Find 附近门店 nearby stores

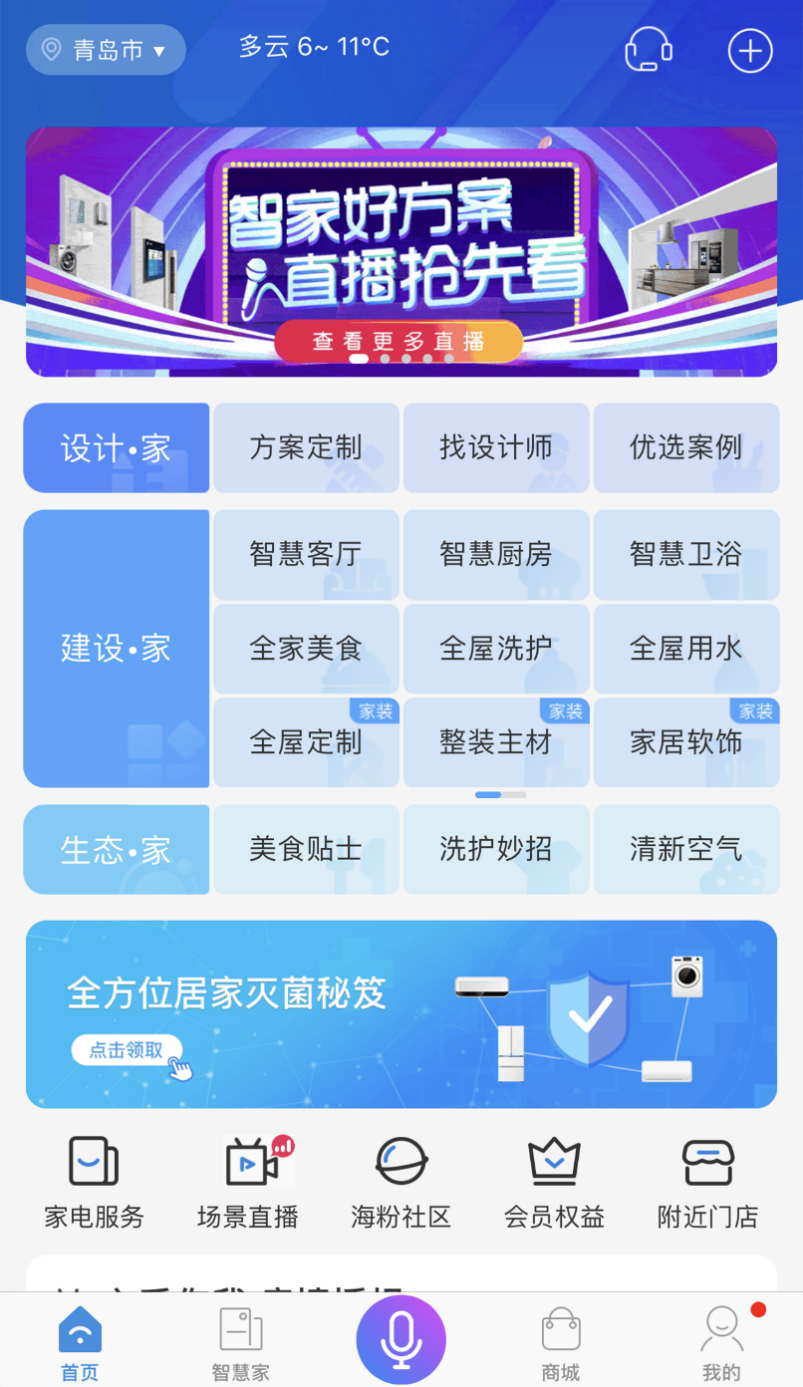[707, 1180]
